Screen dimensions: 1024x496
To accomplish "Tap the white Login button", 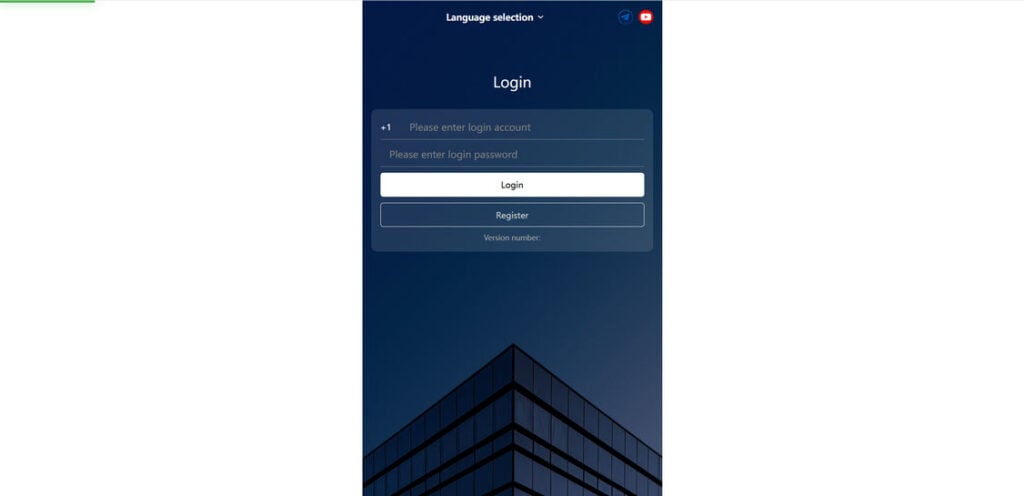I will [512, 185].
